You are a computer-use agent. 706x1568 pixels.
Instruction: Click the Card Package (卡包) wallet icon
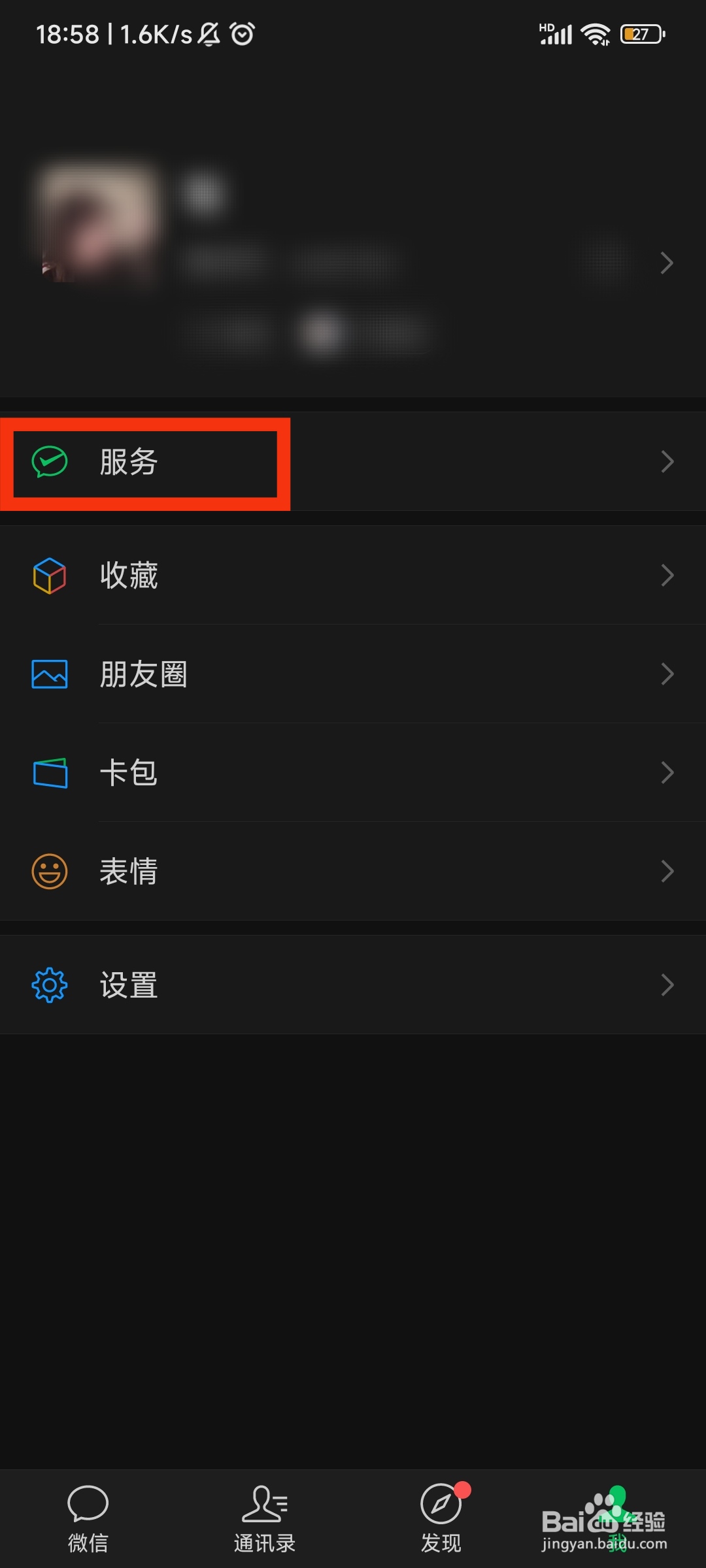pyautogui.click(x=48, y=772)
